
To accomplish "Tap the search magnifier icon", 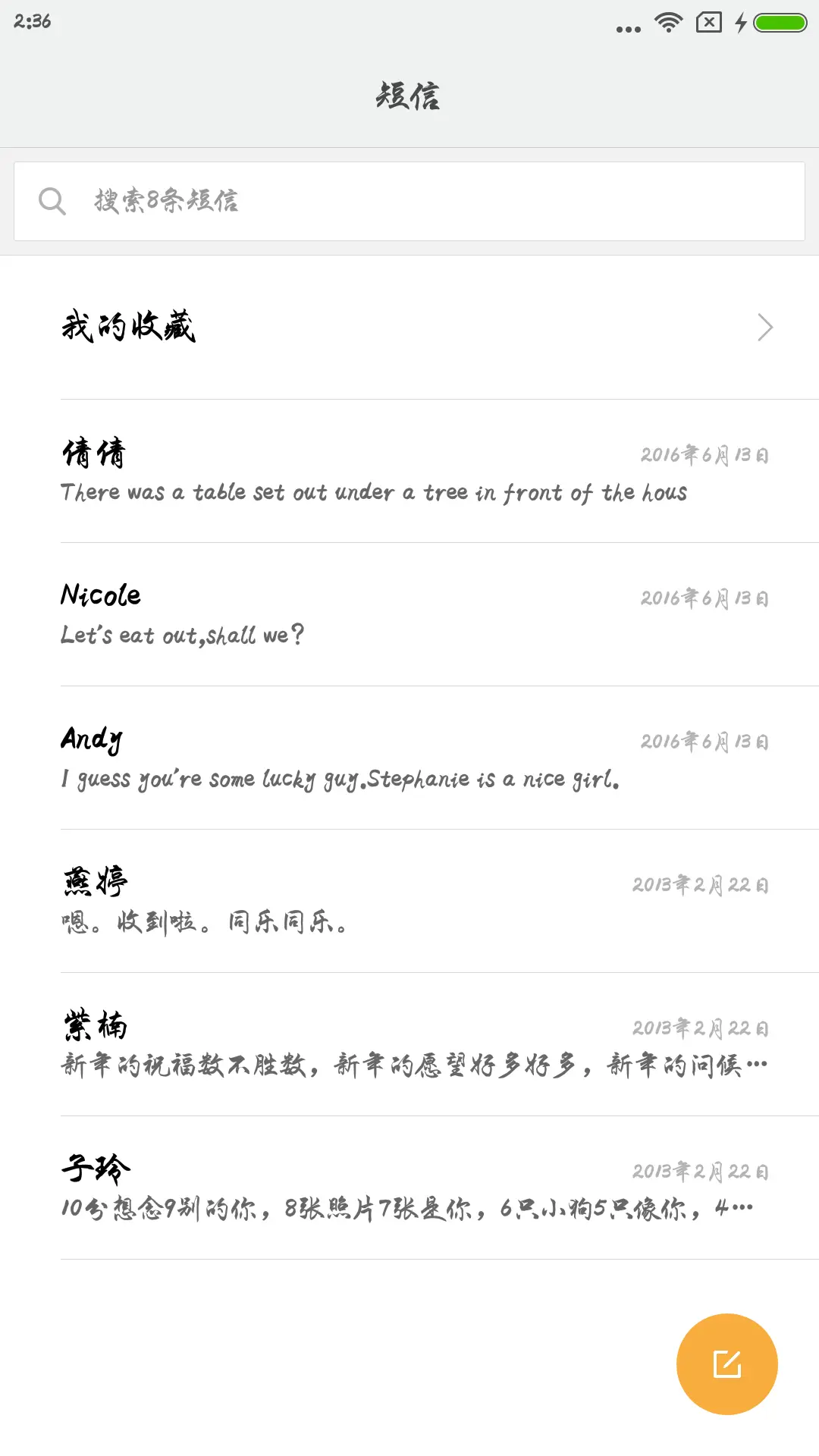I will tap(52, 201).
